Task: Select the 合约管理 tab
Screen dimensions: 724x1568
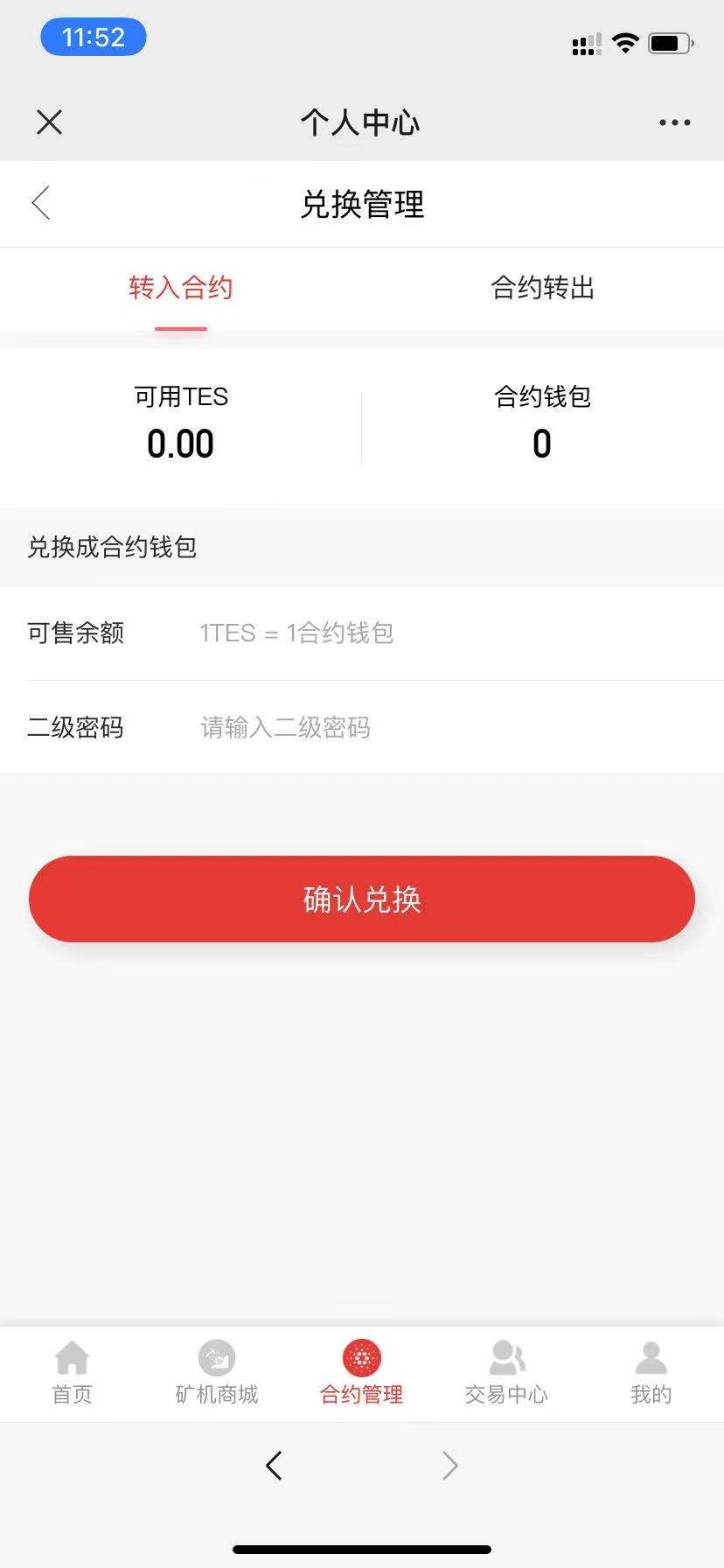Action: pos(362,1373)
